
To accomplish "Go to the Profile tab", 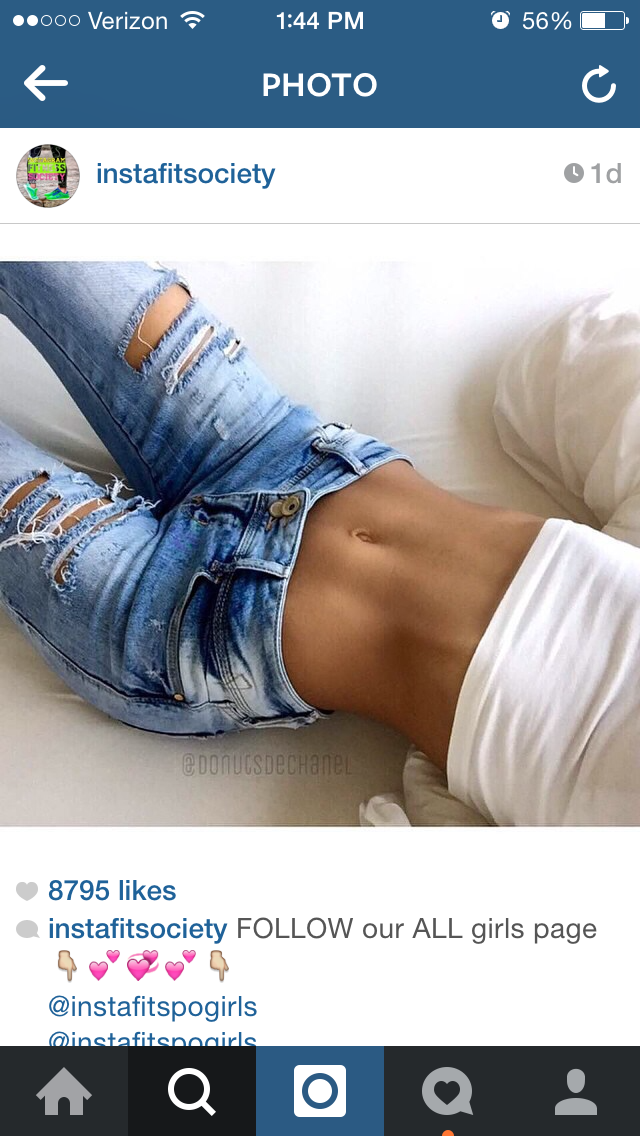I will click(576, 1091).
